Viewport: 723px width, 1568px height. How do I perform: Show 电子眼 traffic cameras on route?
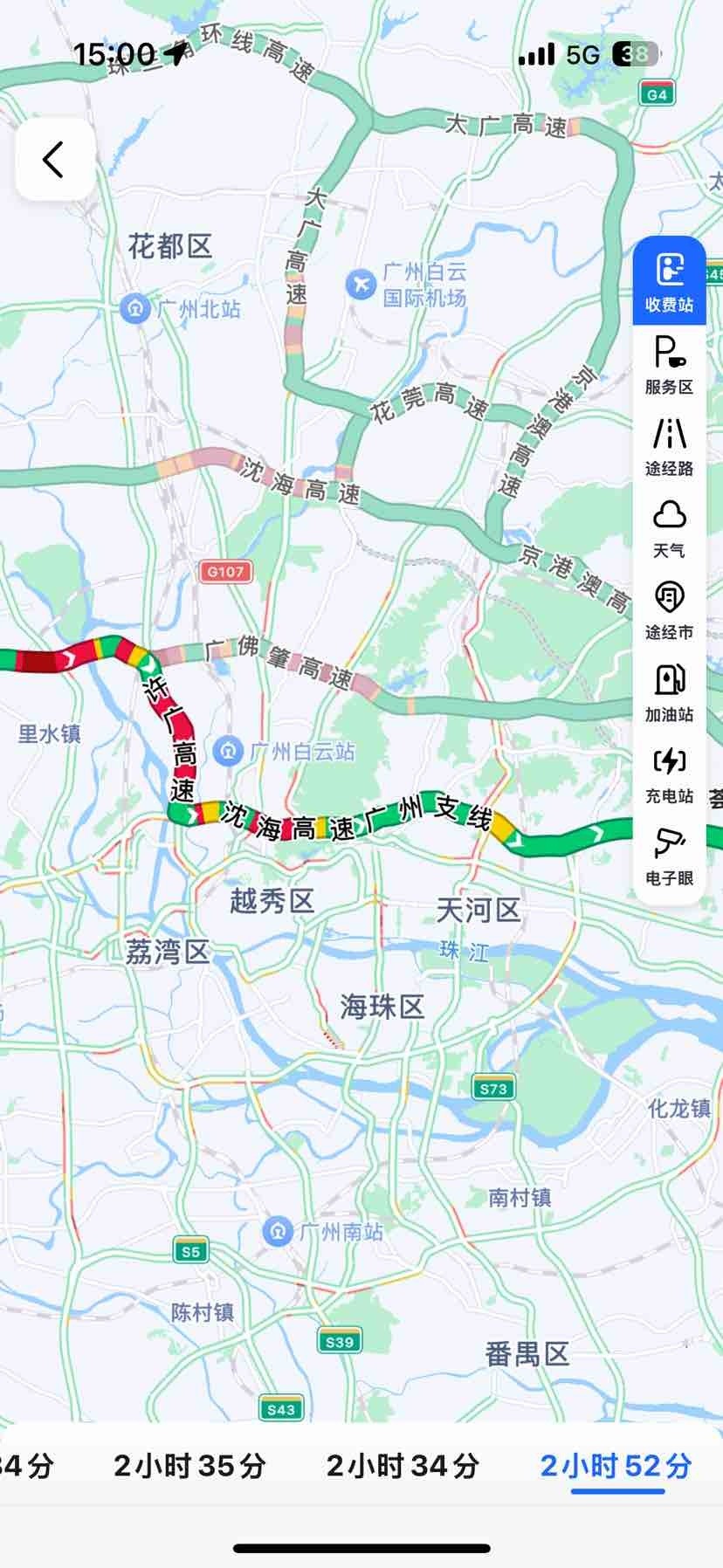click(x=669, y=856)
